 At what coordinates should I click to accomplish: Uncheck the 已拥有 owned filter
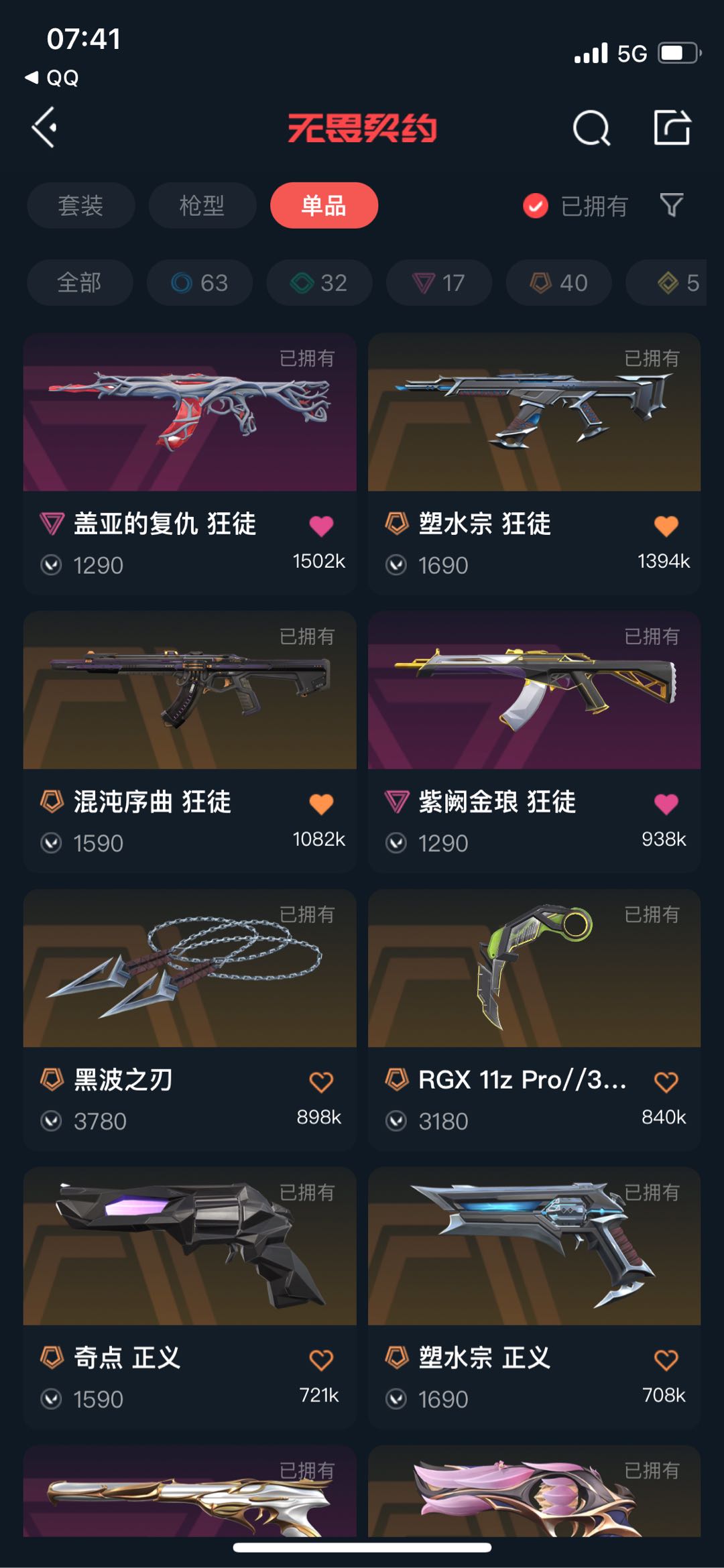(576, 206)
